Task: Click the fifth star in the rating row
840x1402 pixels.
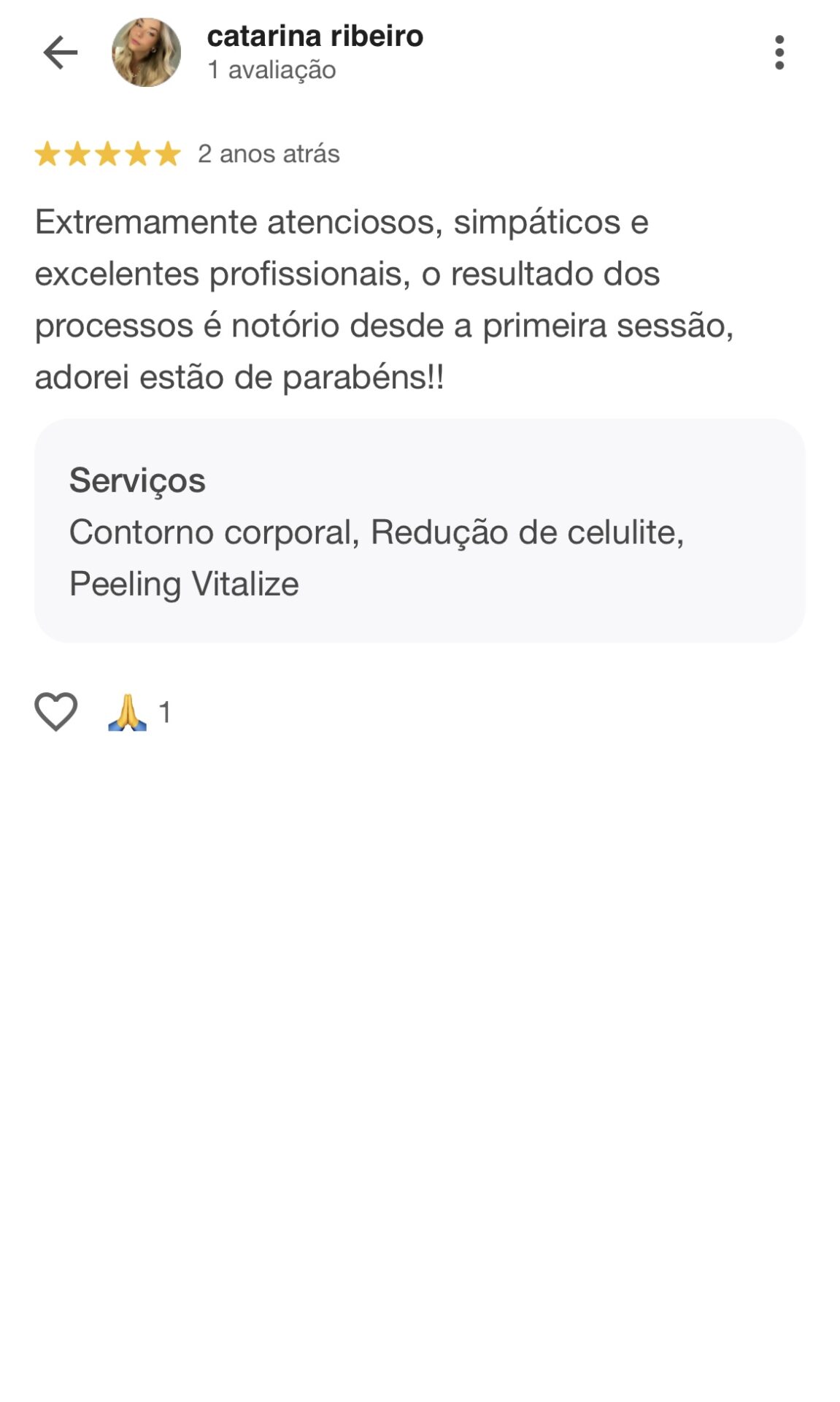Action: pos(166,153)
